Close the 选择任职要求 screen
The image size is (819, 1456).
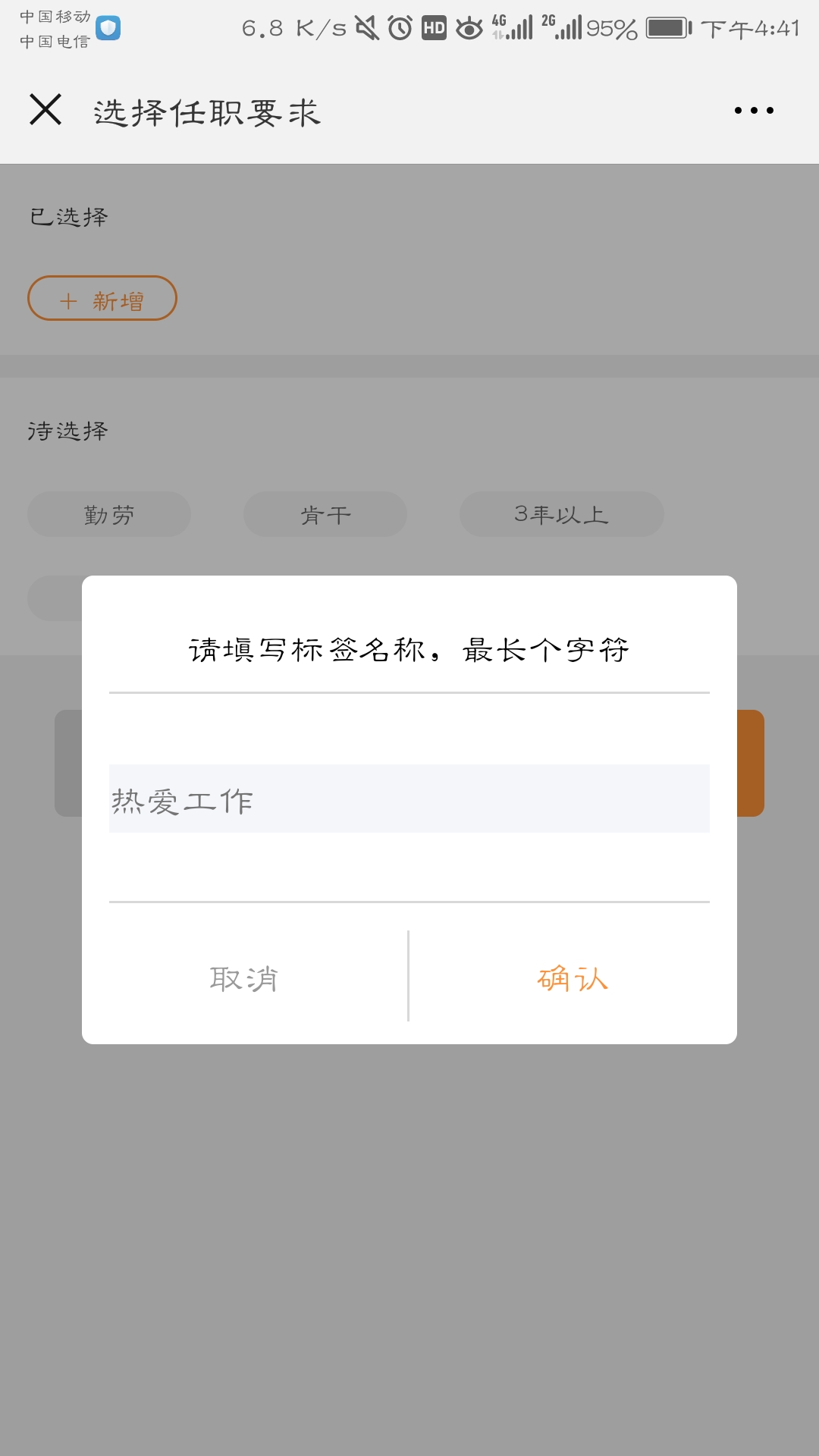tap(45, 111)
